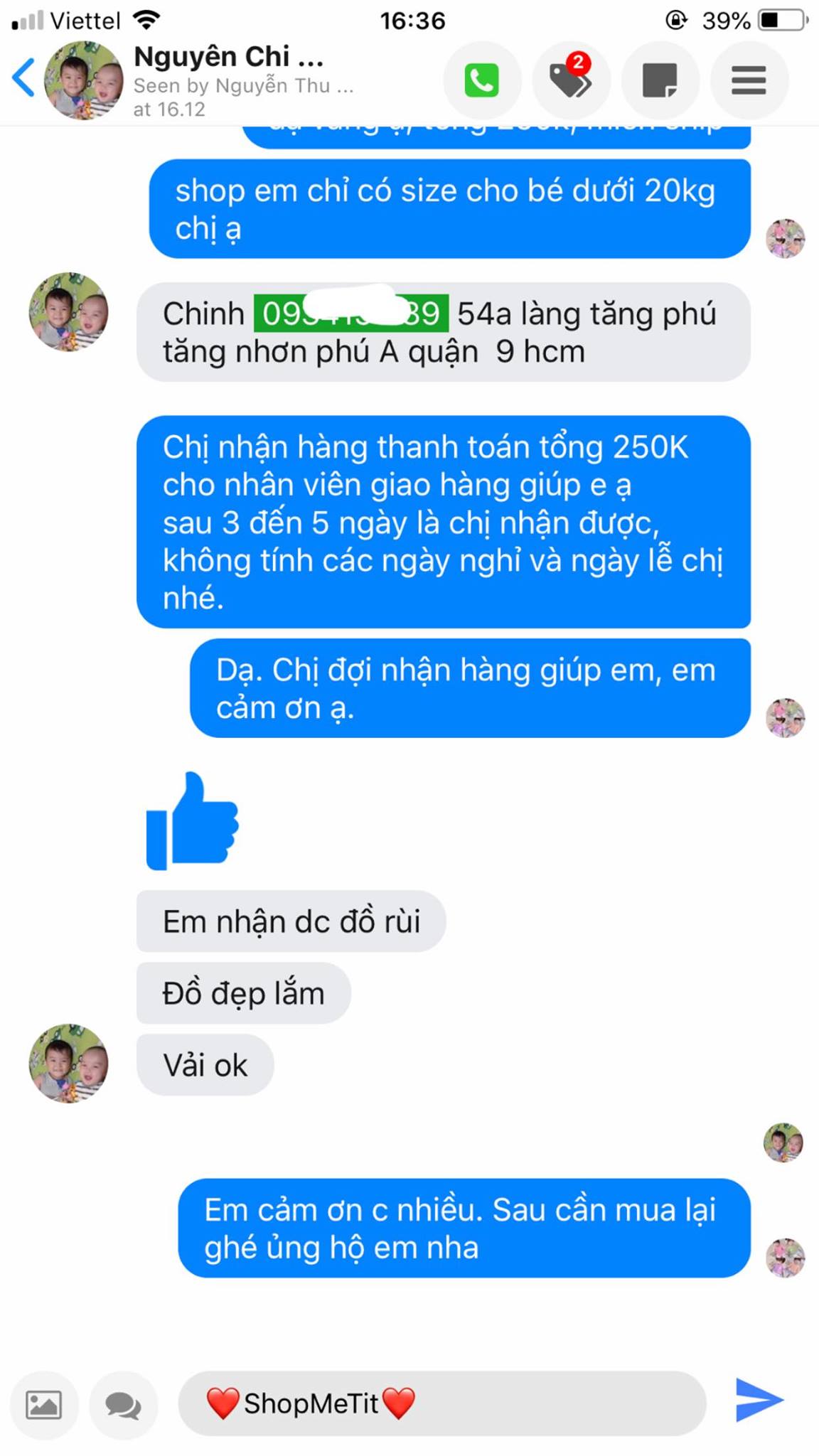Go back to the conversation list
The width and height of the screenshot is (819, 1456).
pyautogui.click(x=23, y=78)
